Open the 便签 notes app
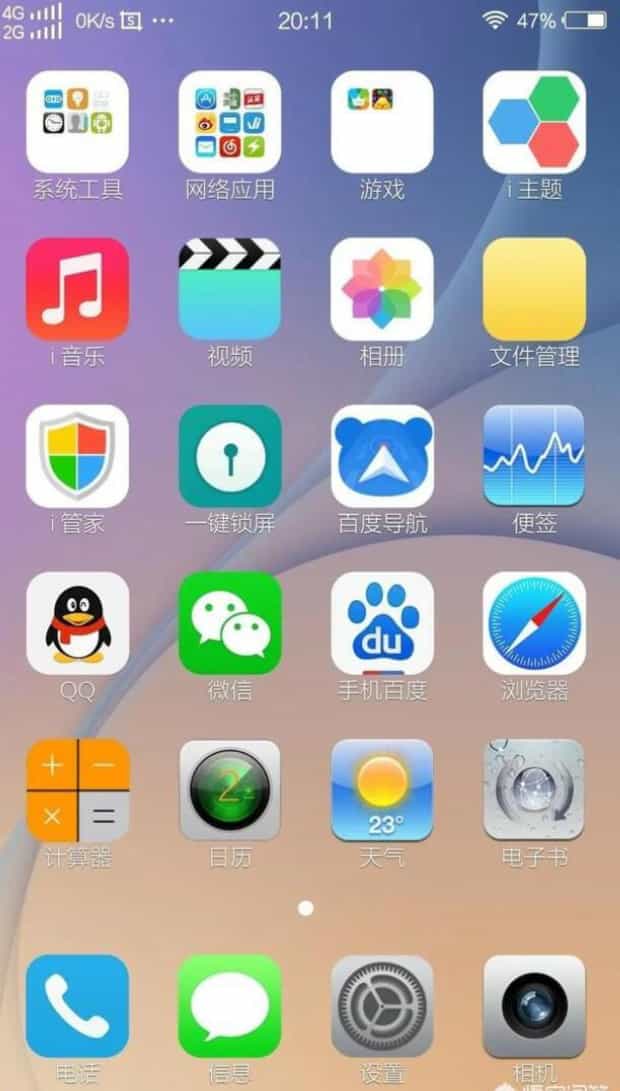 [534, 456]
